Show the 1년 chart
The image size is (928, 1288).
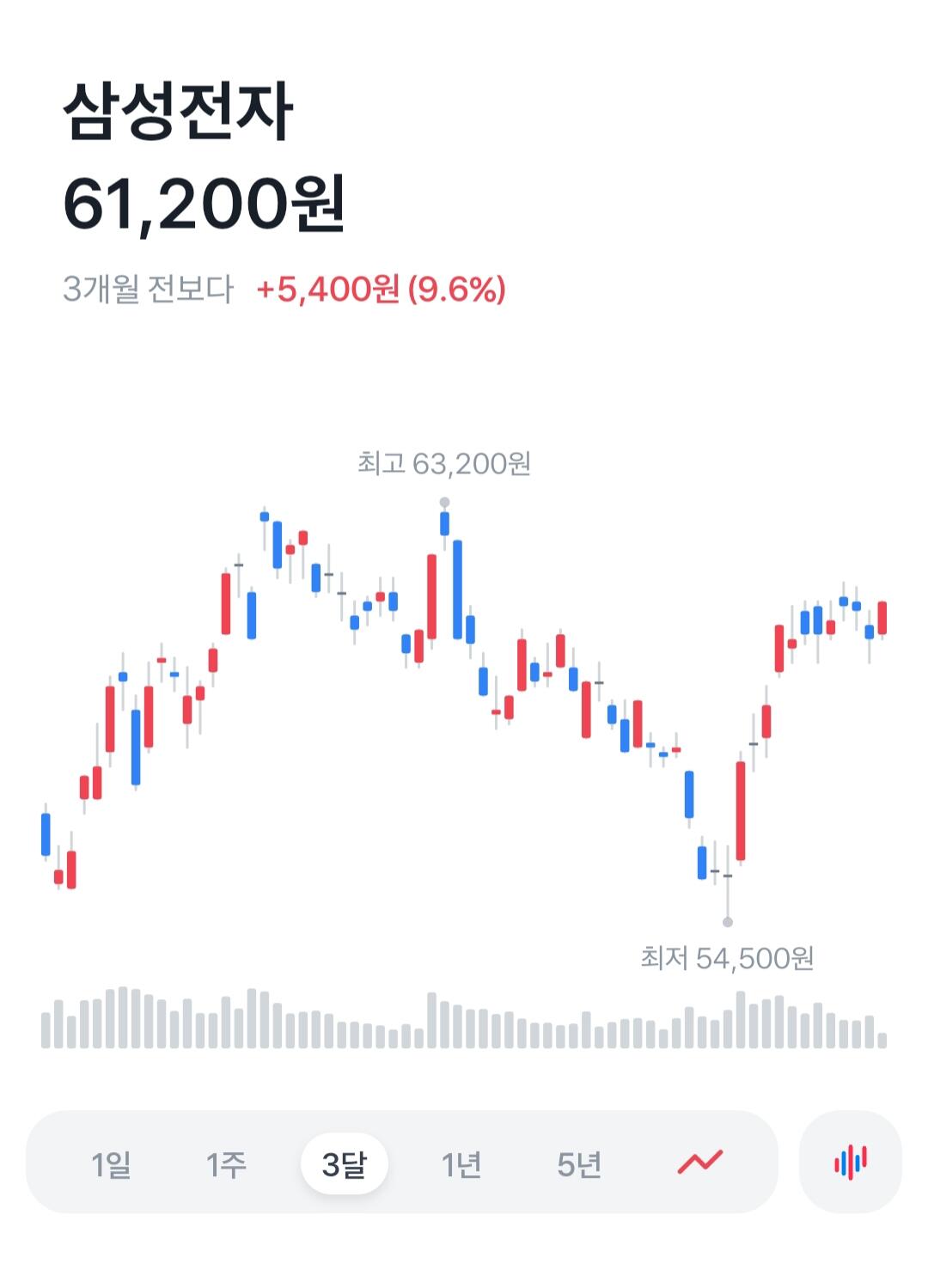click(461, 1164)
